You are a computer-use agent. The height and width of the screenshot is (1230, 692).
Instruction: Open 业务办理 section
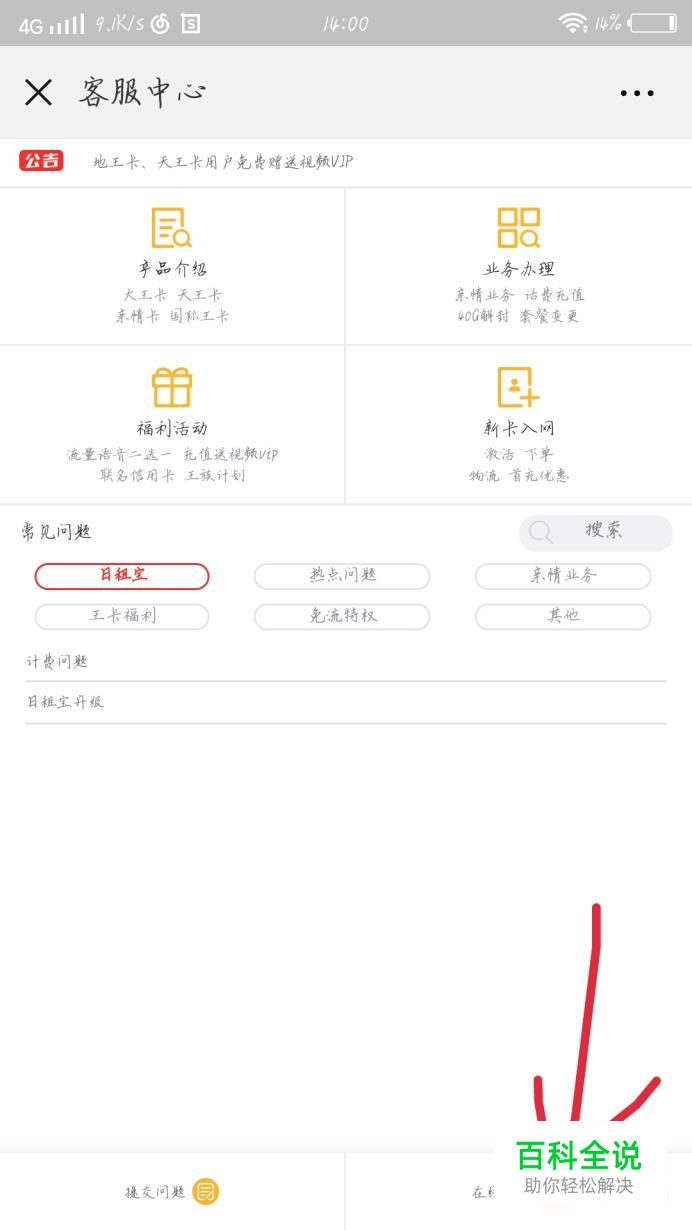[x=519, y=266]
